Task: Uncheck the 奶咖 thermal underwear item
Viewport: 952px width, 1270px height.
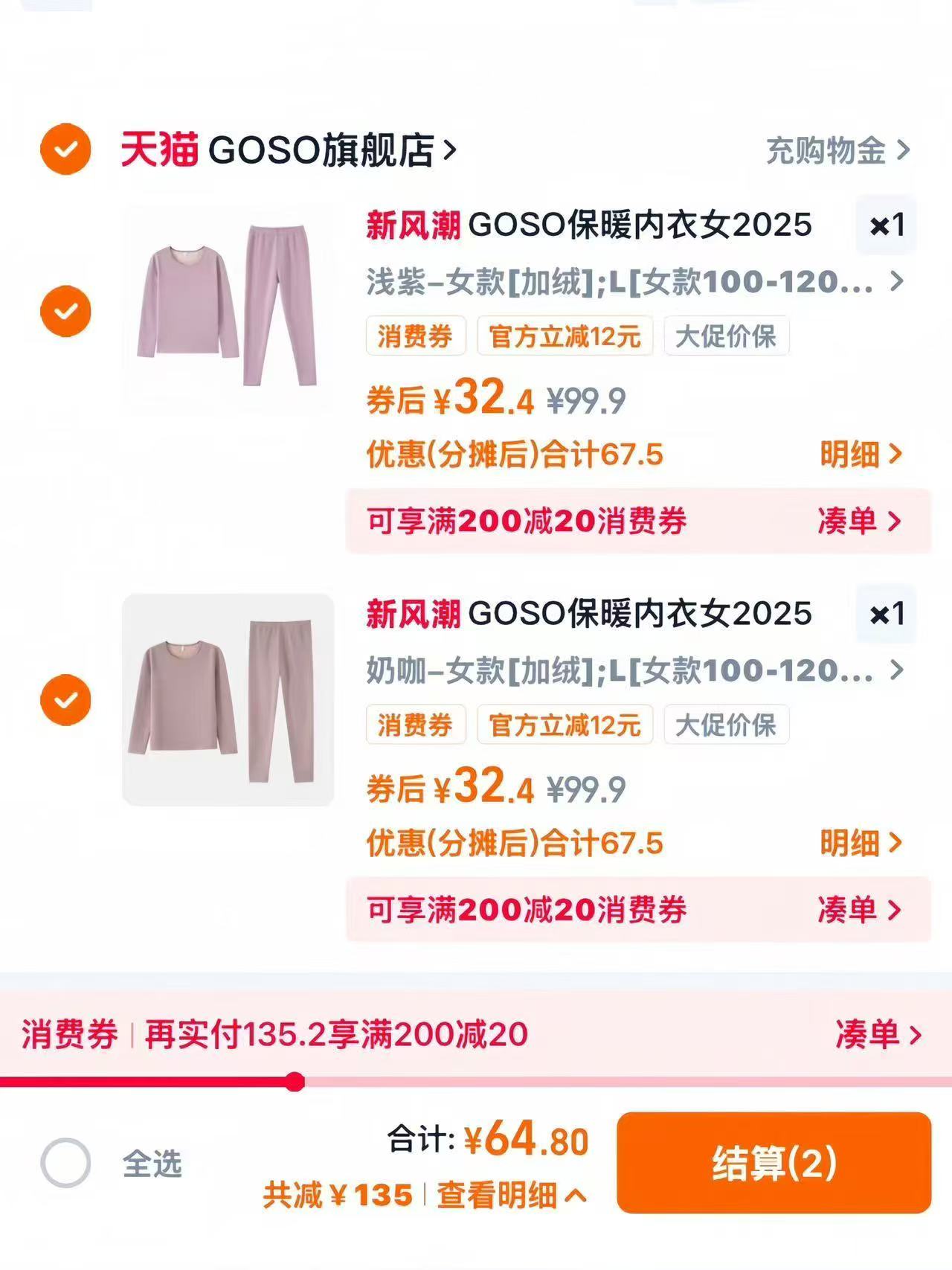Action: (67, 700)
